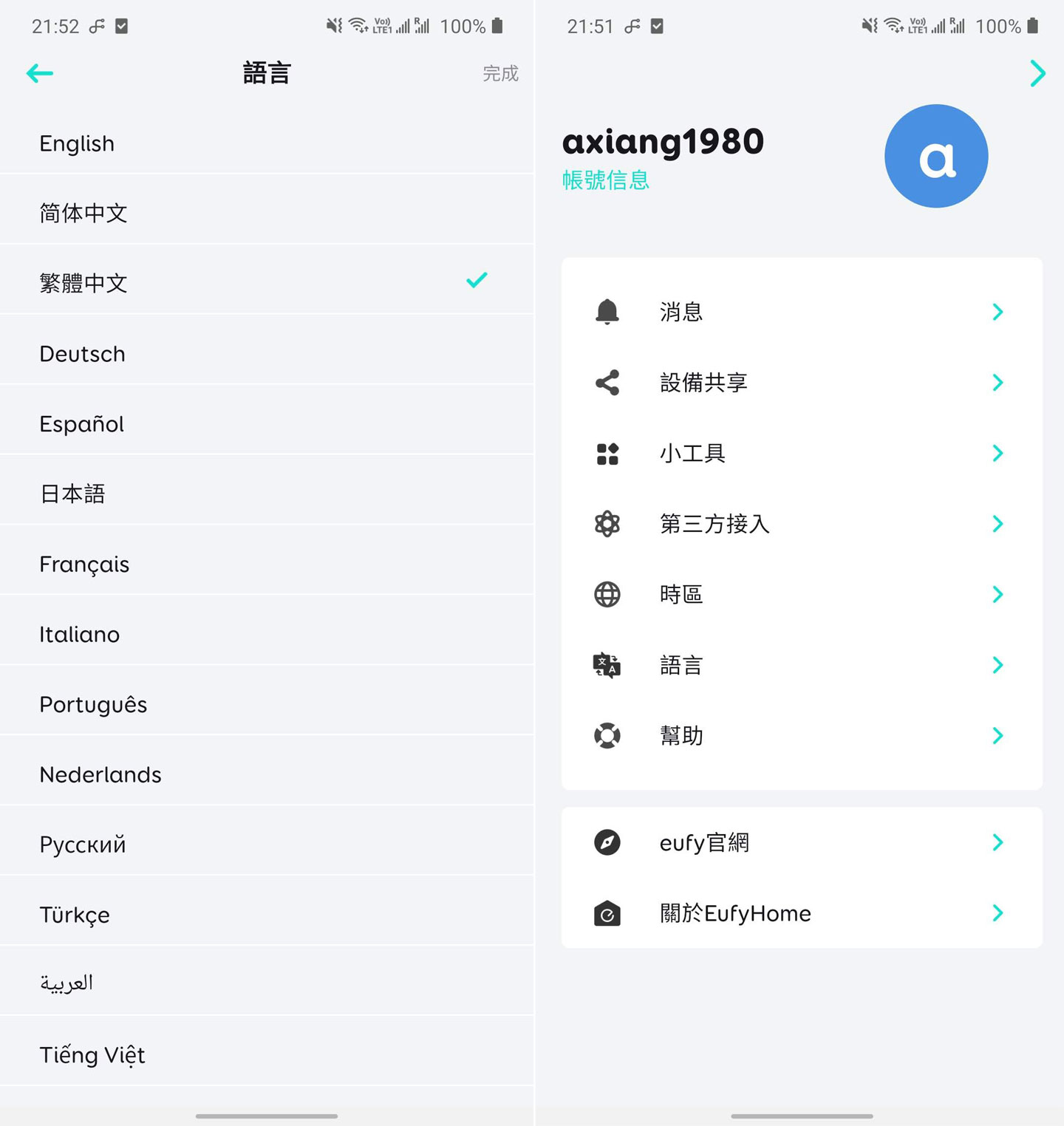This screenshot has height=1126, width=1064.
Task: Expand the 設備共享 settings row chevron
Action: [997, 382]
